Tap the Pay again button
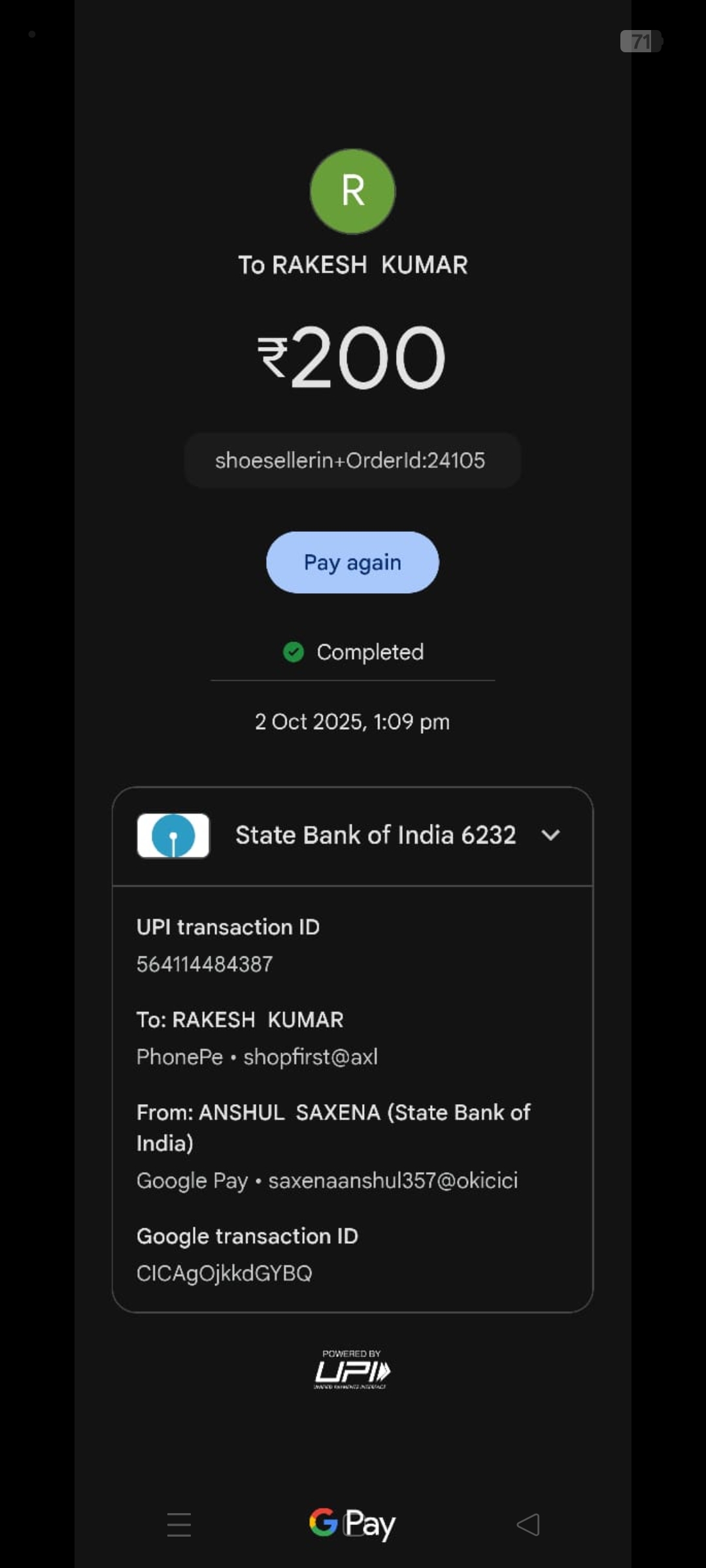Image resolution: width=706 pixels, height=1568 pixels. (x=352, y=563)
